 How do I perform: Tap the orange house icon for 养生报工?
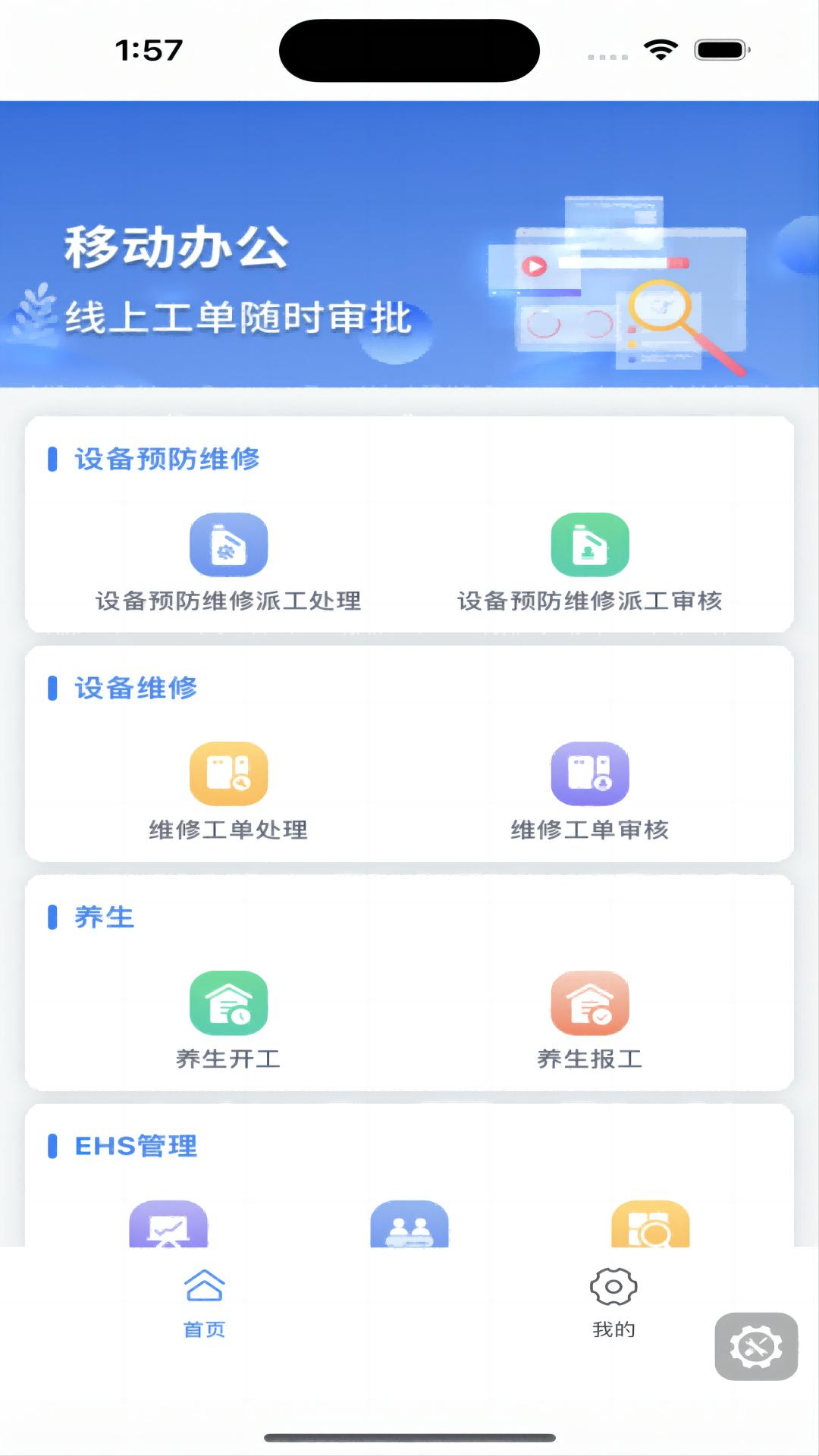pos(589,1003)
